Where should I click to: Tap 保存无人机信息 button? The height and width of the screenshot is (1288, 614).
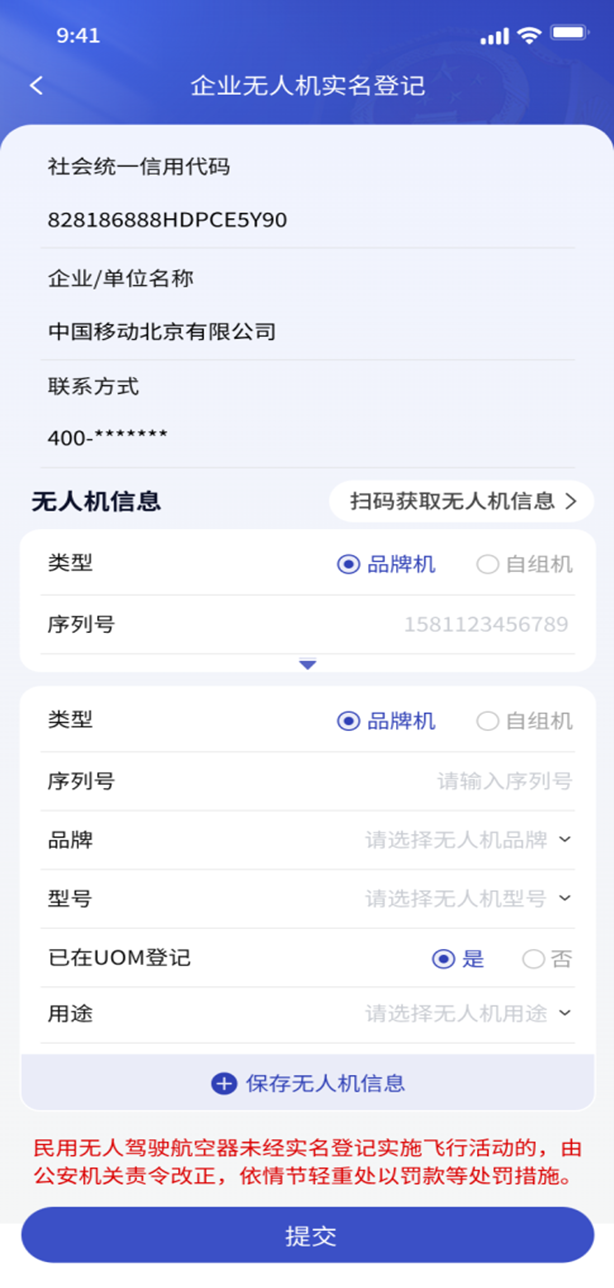pos(308,1083)
